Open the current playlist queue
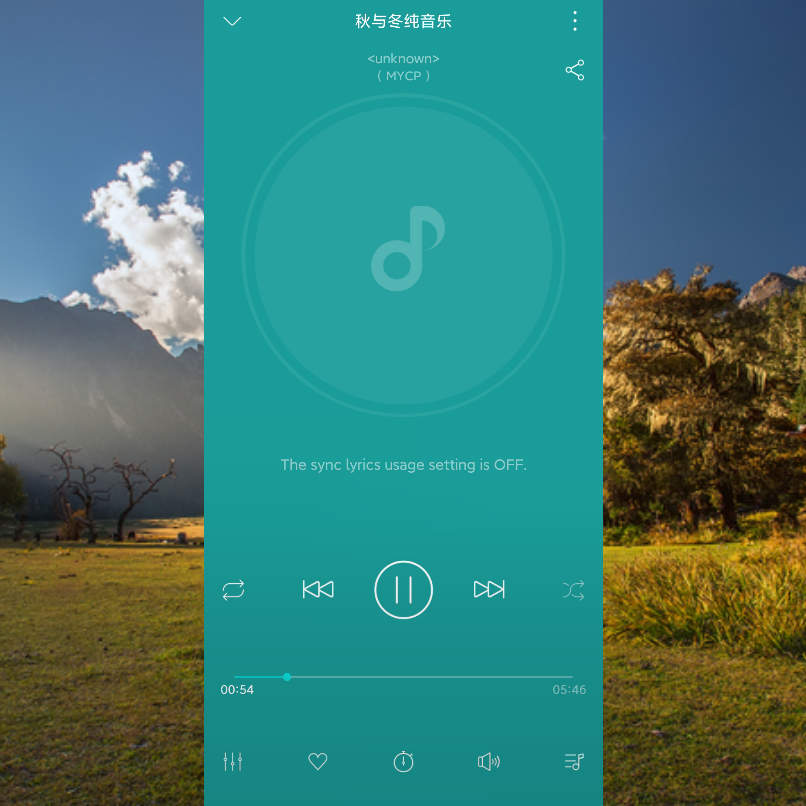Image resolution: width=806 pixels, height=806 pixels. tap(573, 762)
